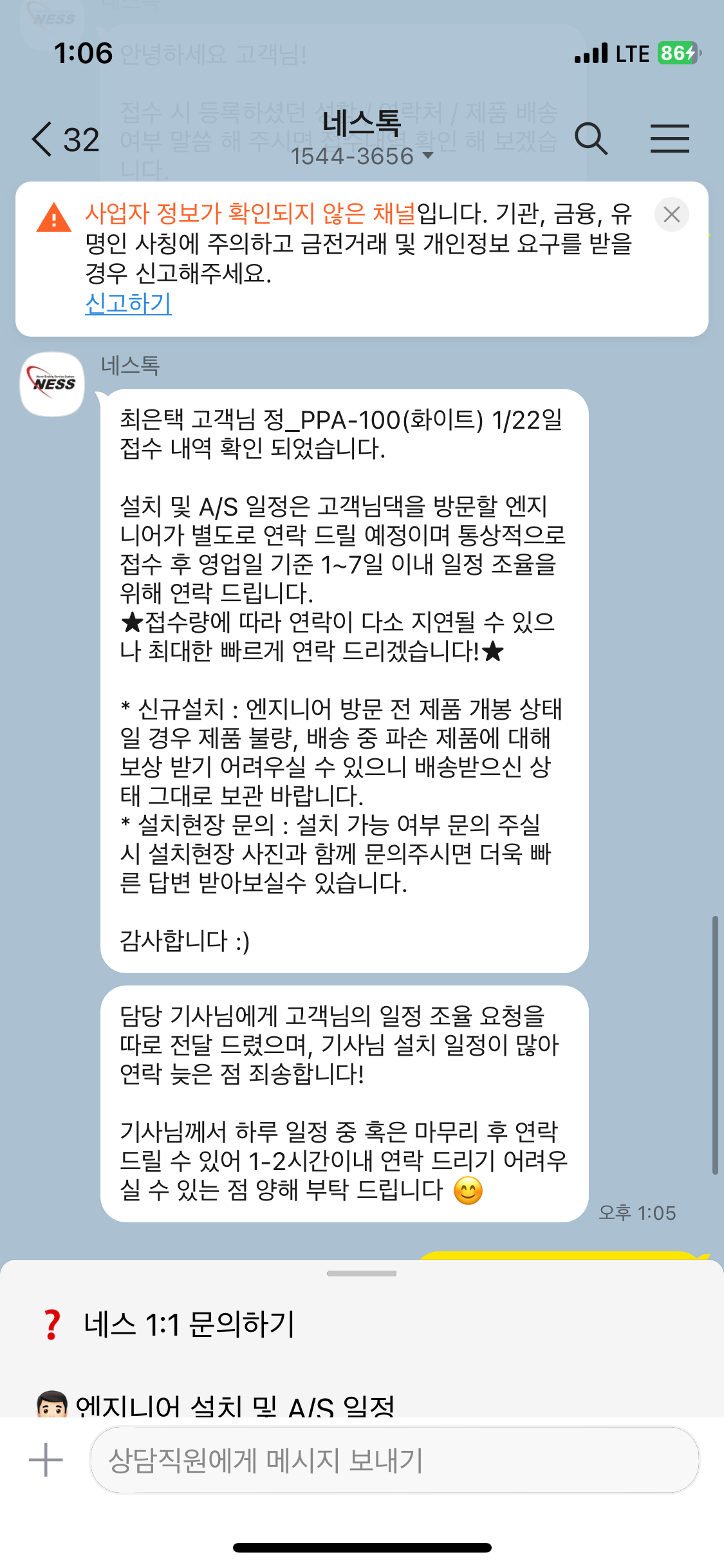This screenshot has width=724, height=1568.
Task: Tap the 신고하기 report link
Action: click(x=128, y=303)
